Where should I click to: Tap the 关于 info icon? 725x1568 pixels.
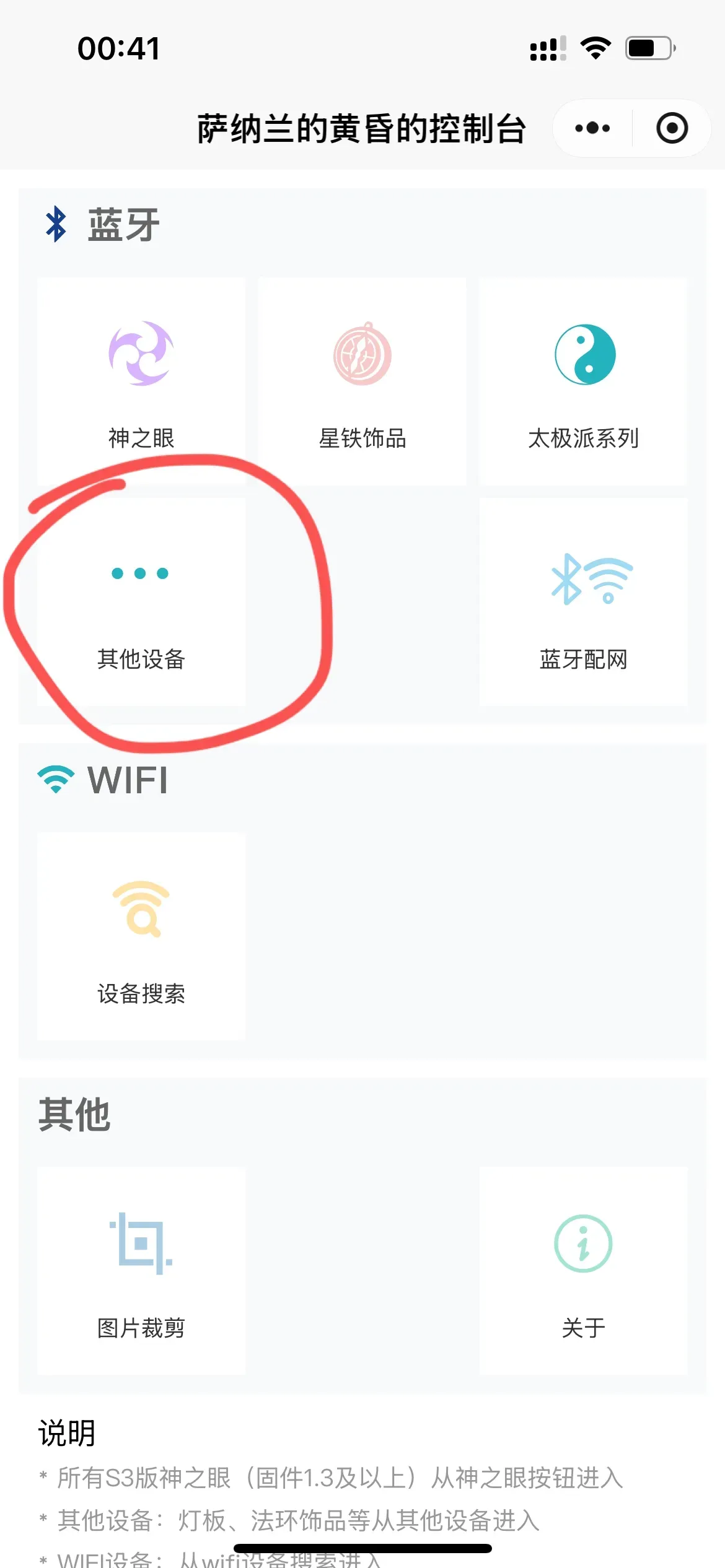coord(583,1245)
